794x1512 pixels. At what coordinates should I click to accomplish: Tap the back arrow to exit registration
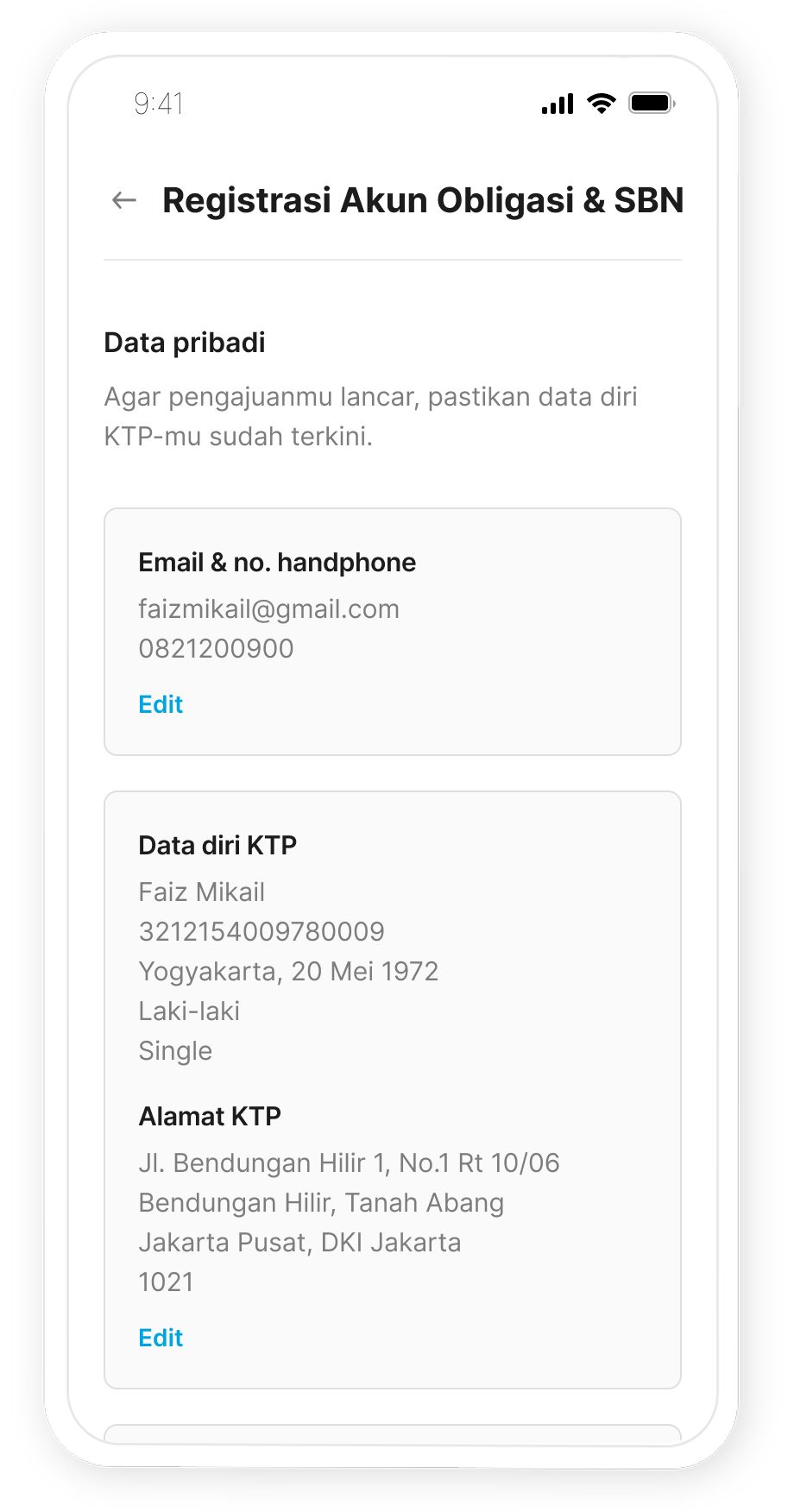point(123,199)
